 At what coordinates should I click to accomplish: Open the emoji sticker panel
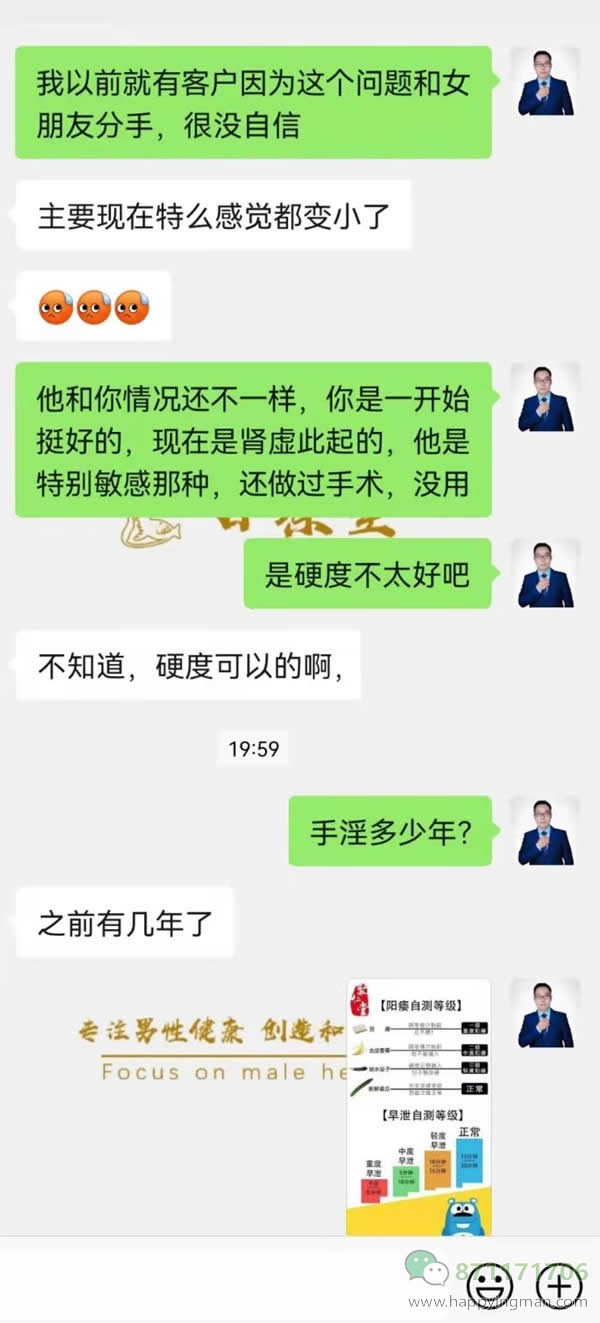click(490, 1284)
